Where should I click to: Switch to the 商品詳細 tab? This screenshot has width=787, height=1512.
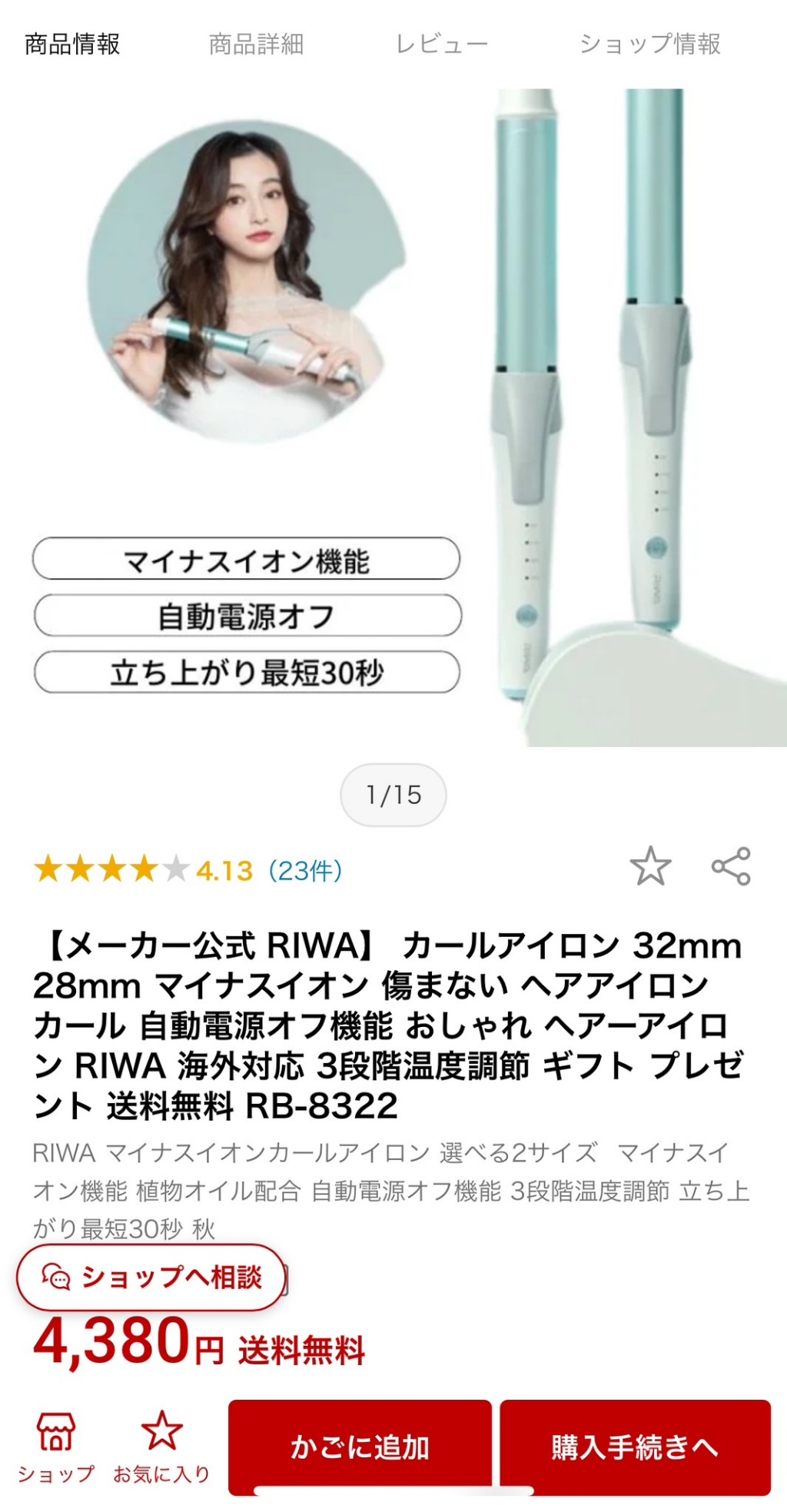(256, 45)
